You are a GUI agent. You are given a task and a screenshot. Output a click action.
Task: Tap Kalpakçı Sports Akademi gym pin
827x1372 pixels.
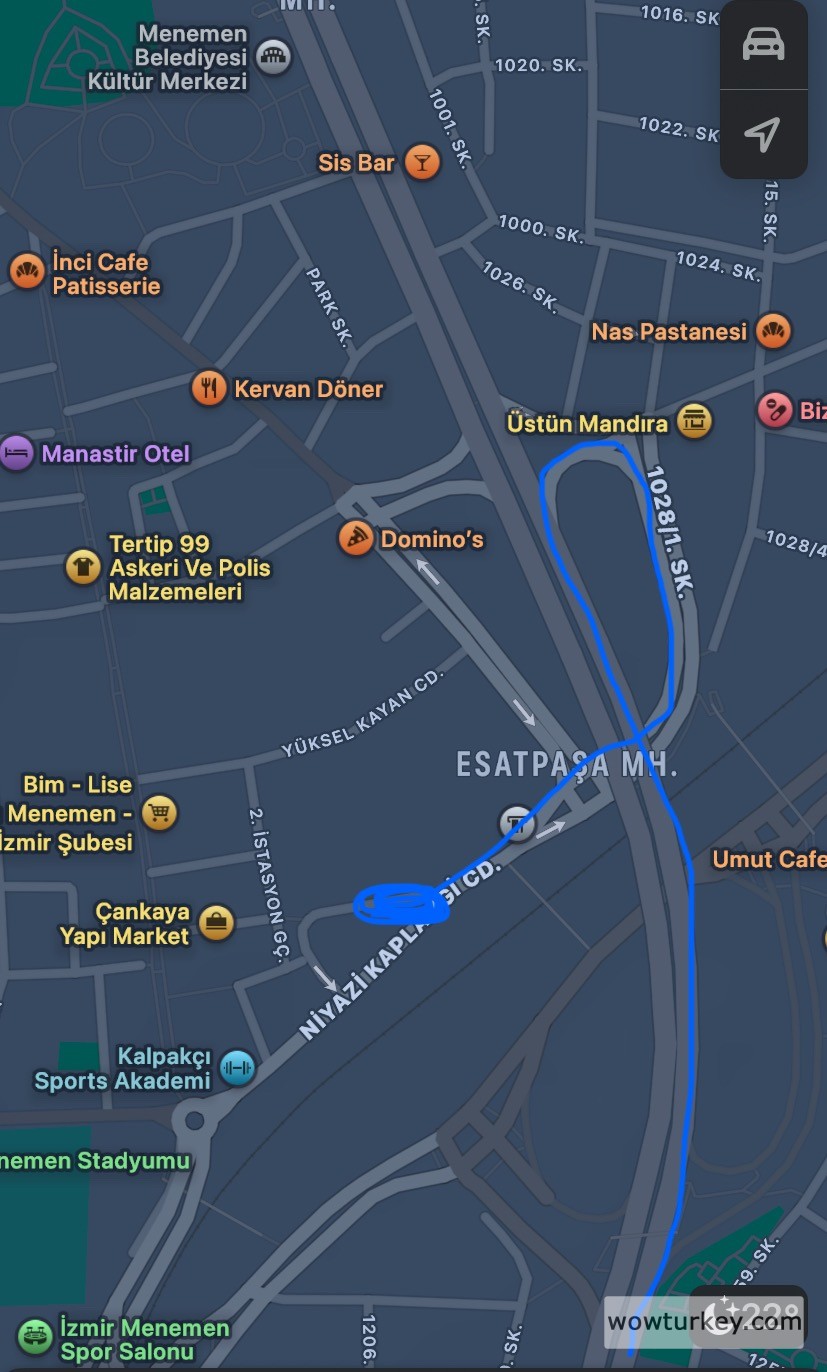tap(237, 1068)
